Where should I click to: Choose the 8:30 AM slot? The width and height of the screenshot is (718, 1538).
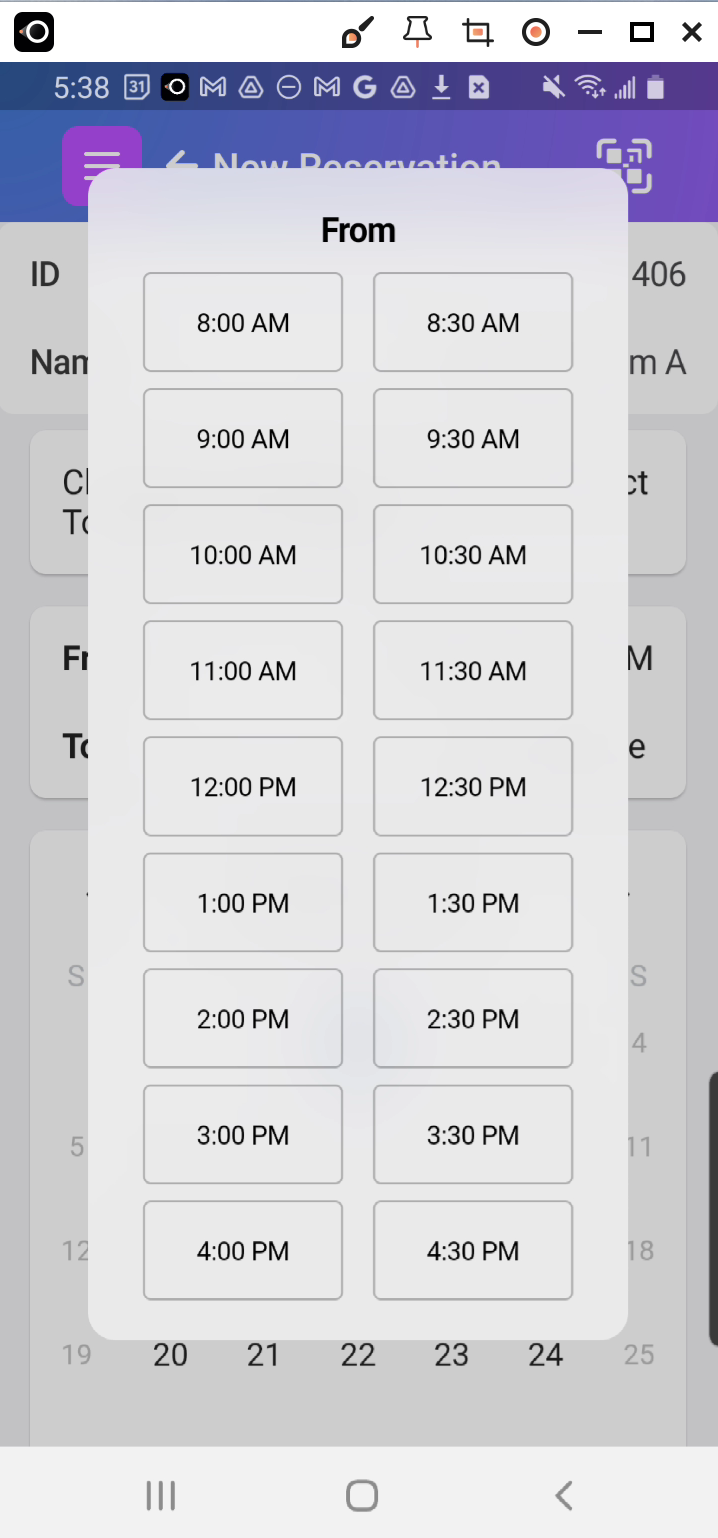pyautogui.click(x=473, y=322)
